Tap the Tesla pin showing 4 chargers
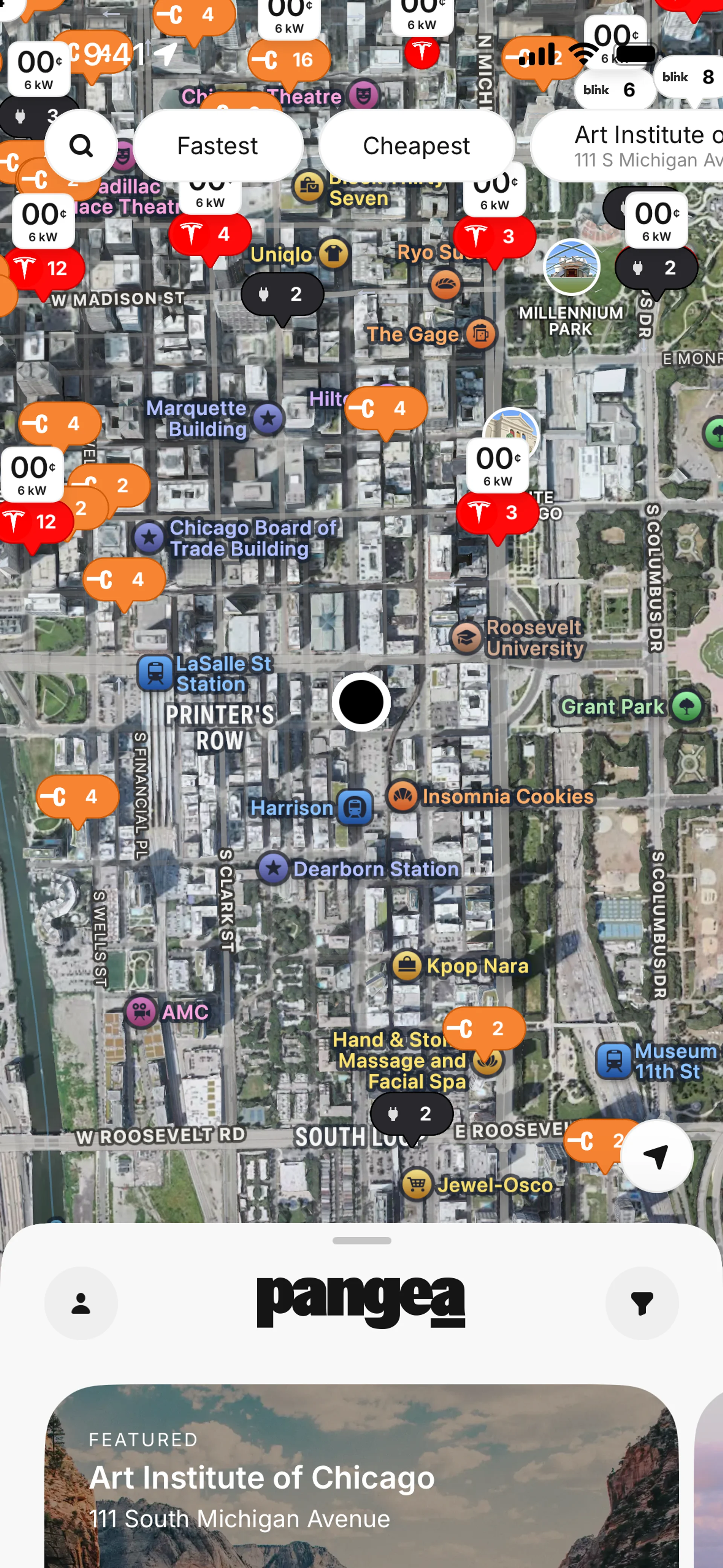 coord(209,234)
